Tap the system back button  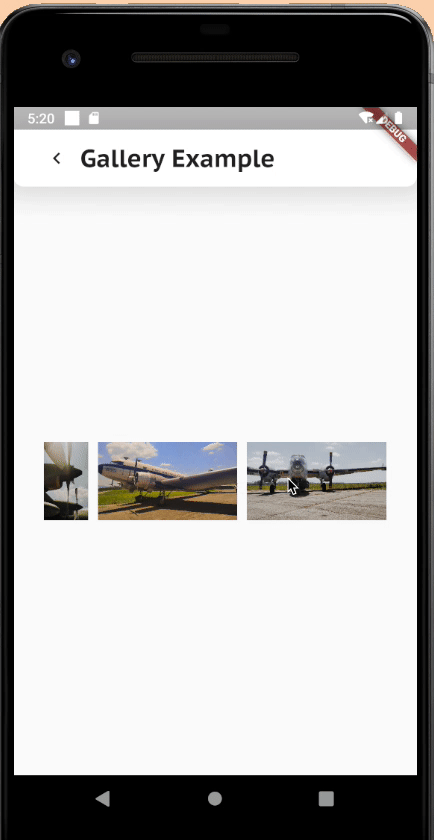(x=103, y=798)
